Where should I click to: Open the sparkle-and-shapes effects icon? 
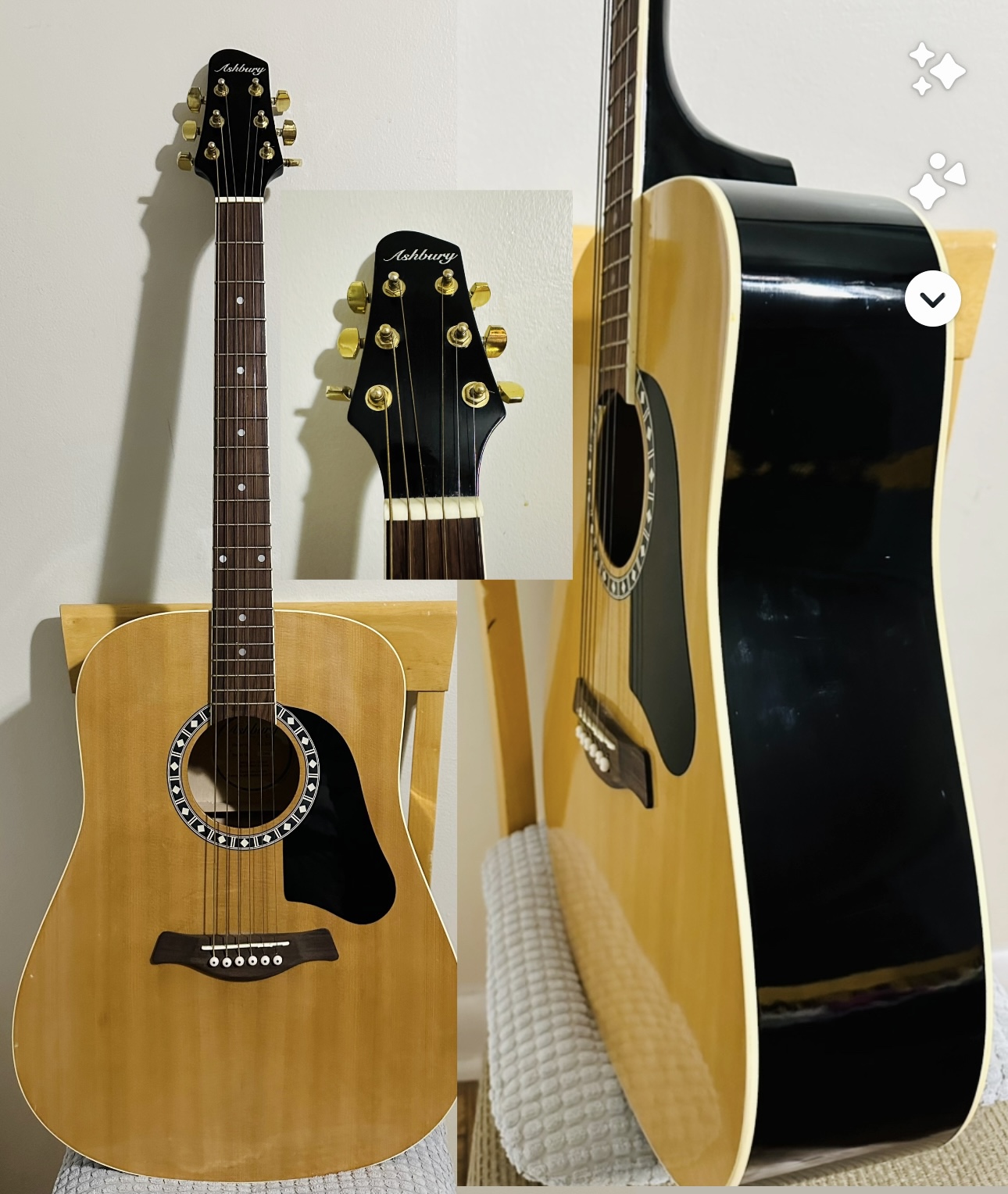tap(936, 181)
